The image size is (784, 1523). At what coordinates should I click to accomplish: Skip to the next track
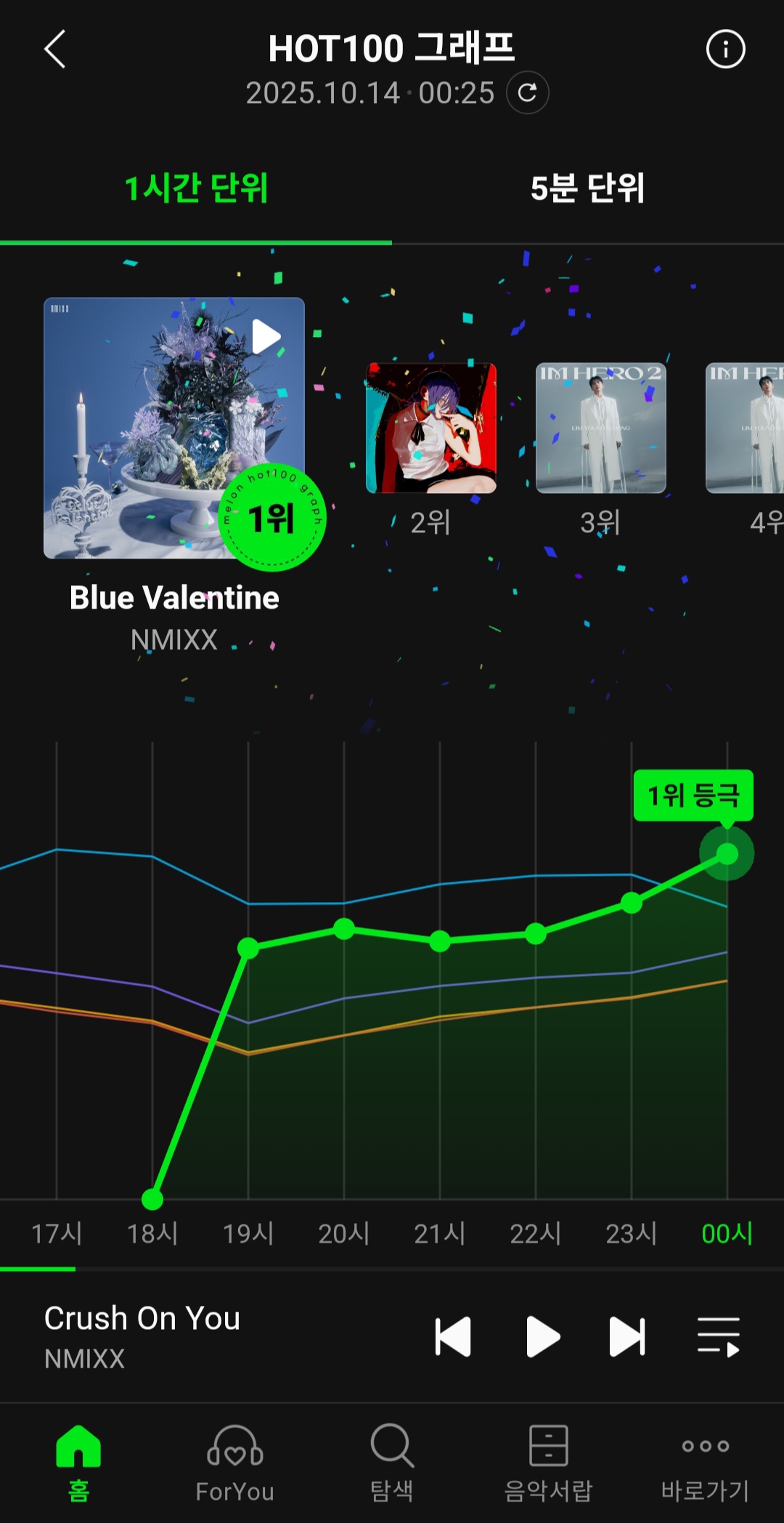pos(627,1336)
